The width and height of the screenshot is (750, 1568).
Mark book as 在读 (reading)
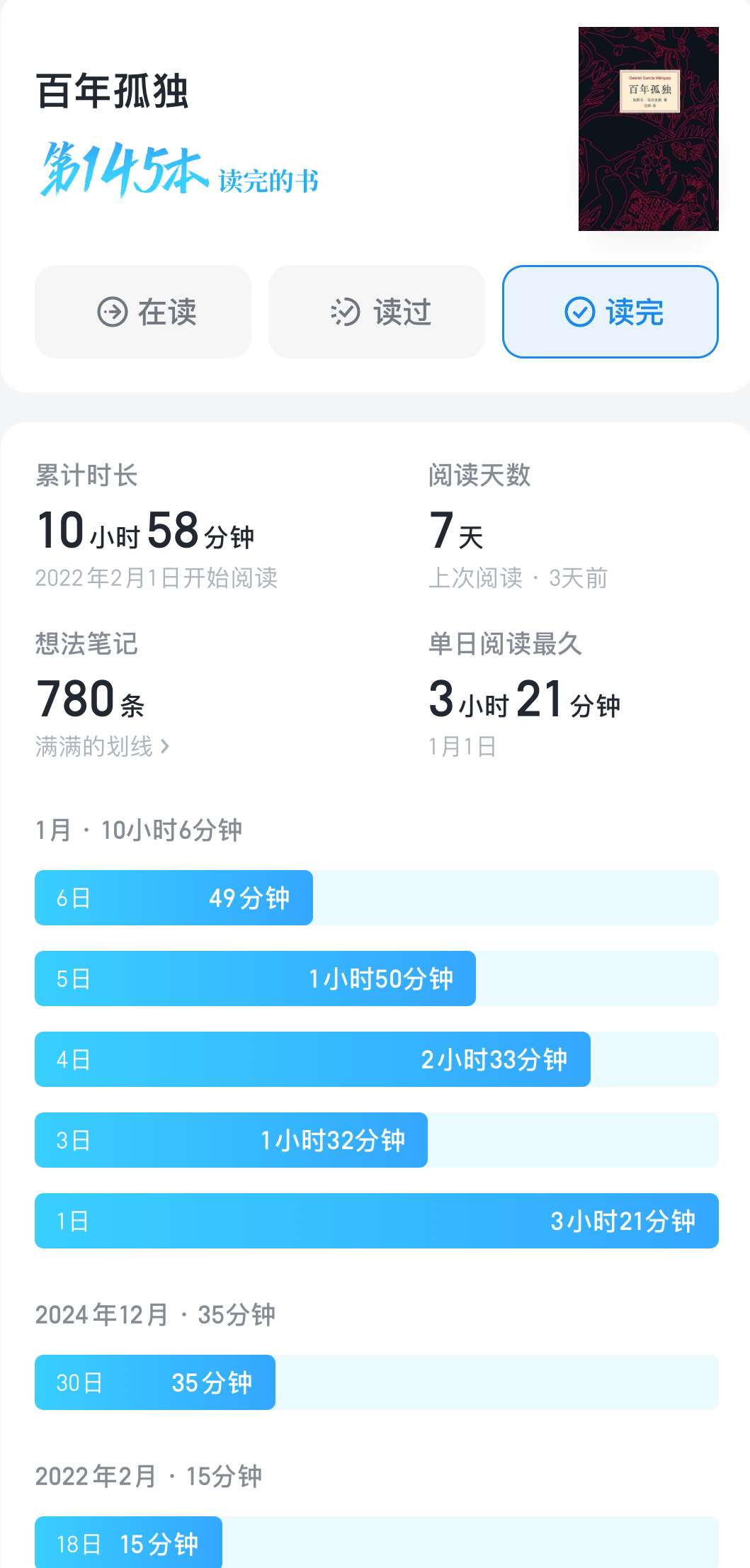coord(143,312)
